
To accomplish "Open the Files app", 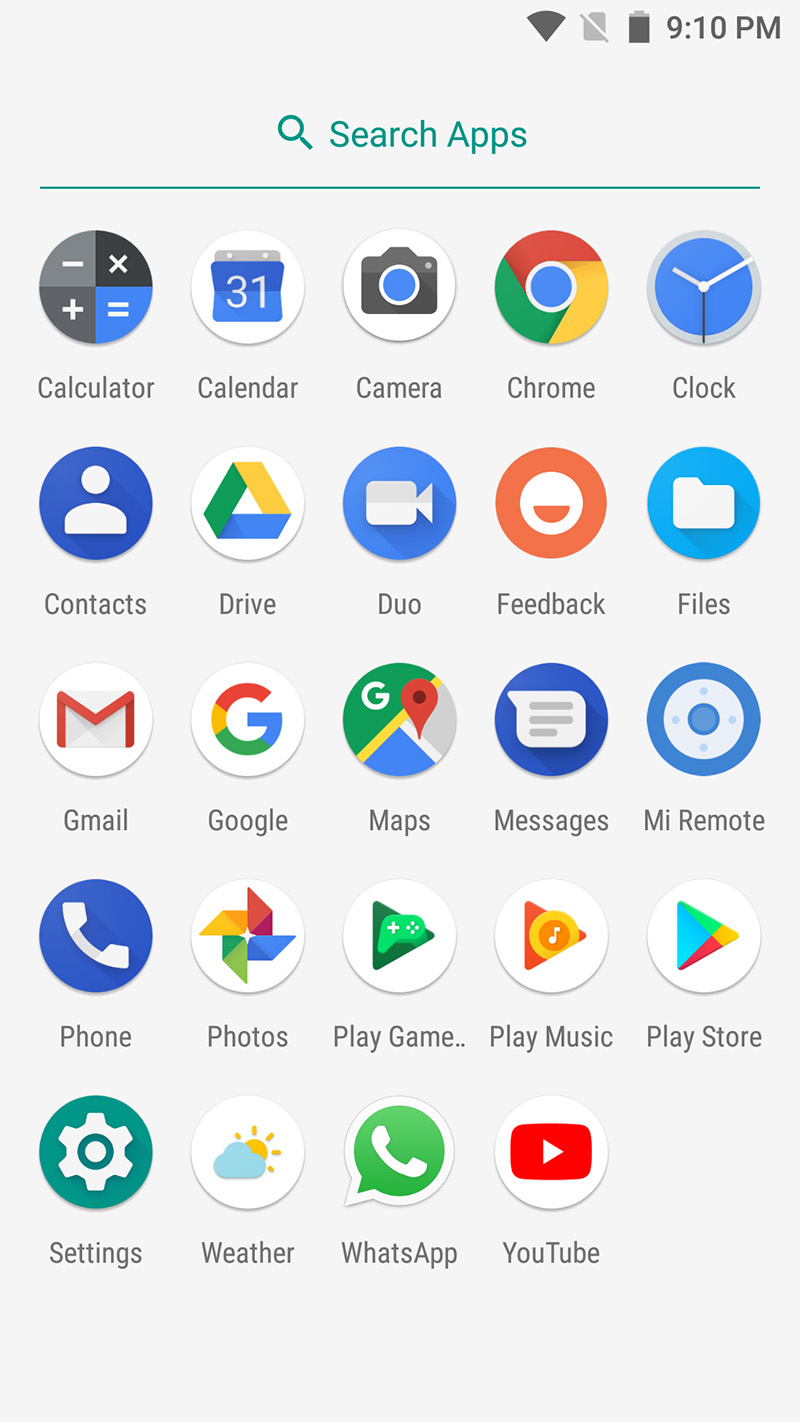I will 703,503.
